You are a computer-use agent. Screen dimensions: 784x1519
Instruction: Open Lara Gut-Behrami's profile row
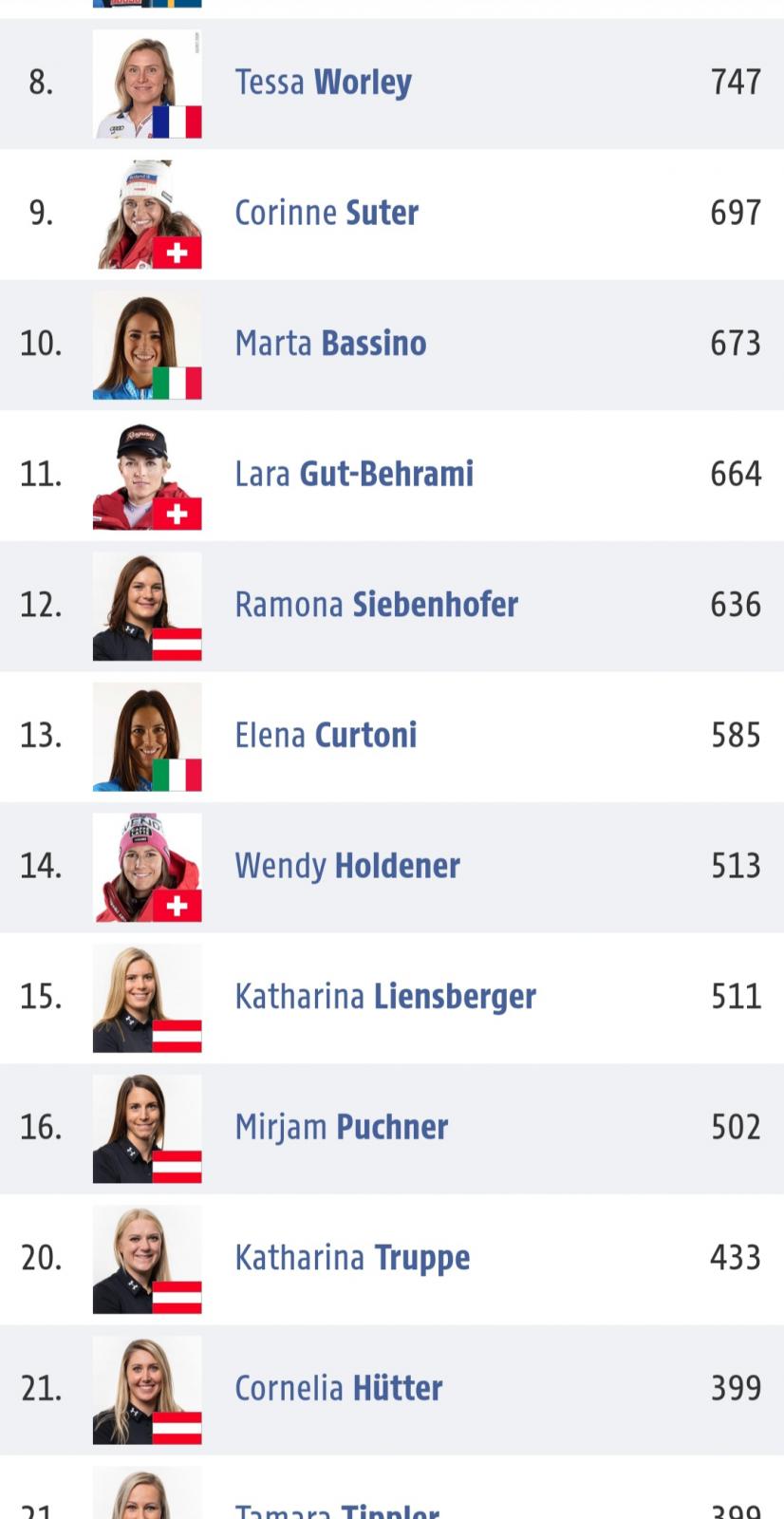tap(392, 475)
